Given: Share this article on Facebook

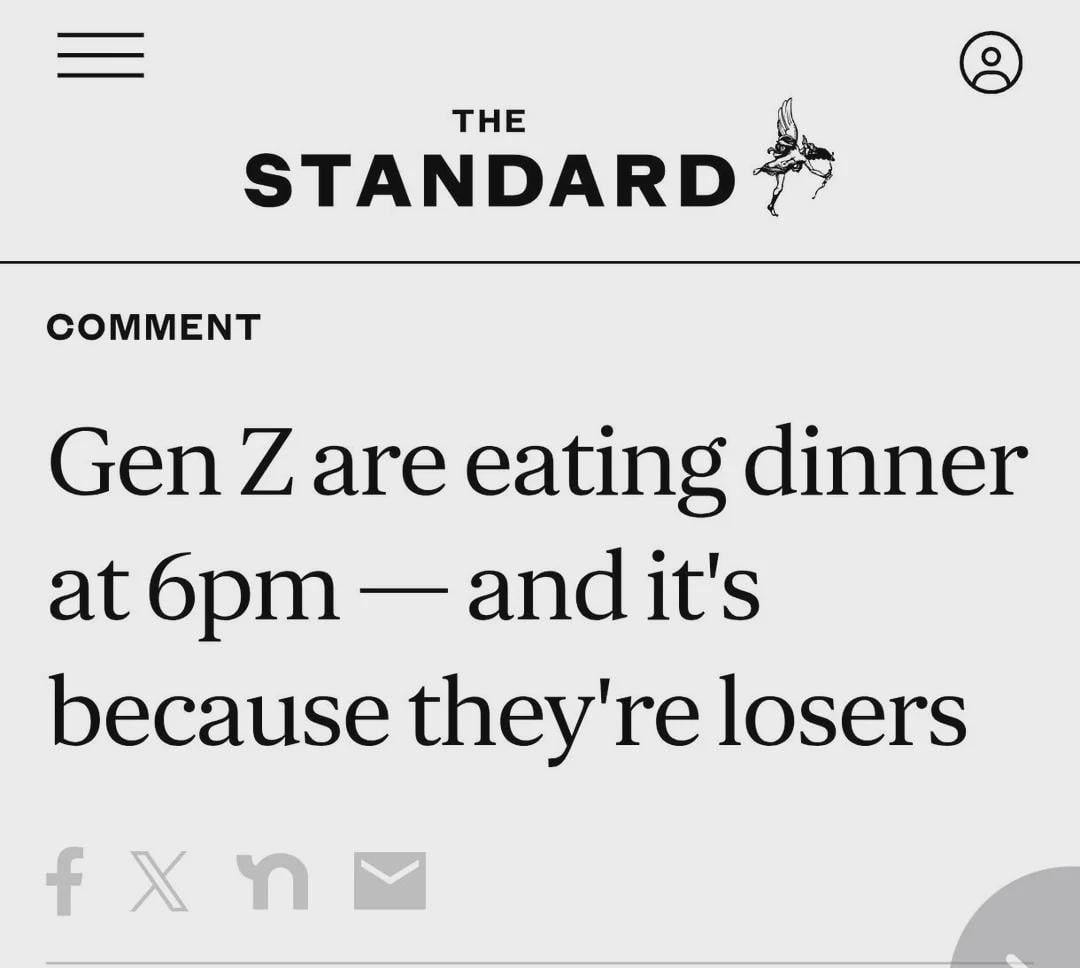Looking at the screenshot, I should coord(65,881).
